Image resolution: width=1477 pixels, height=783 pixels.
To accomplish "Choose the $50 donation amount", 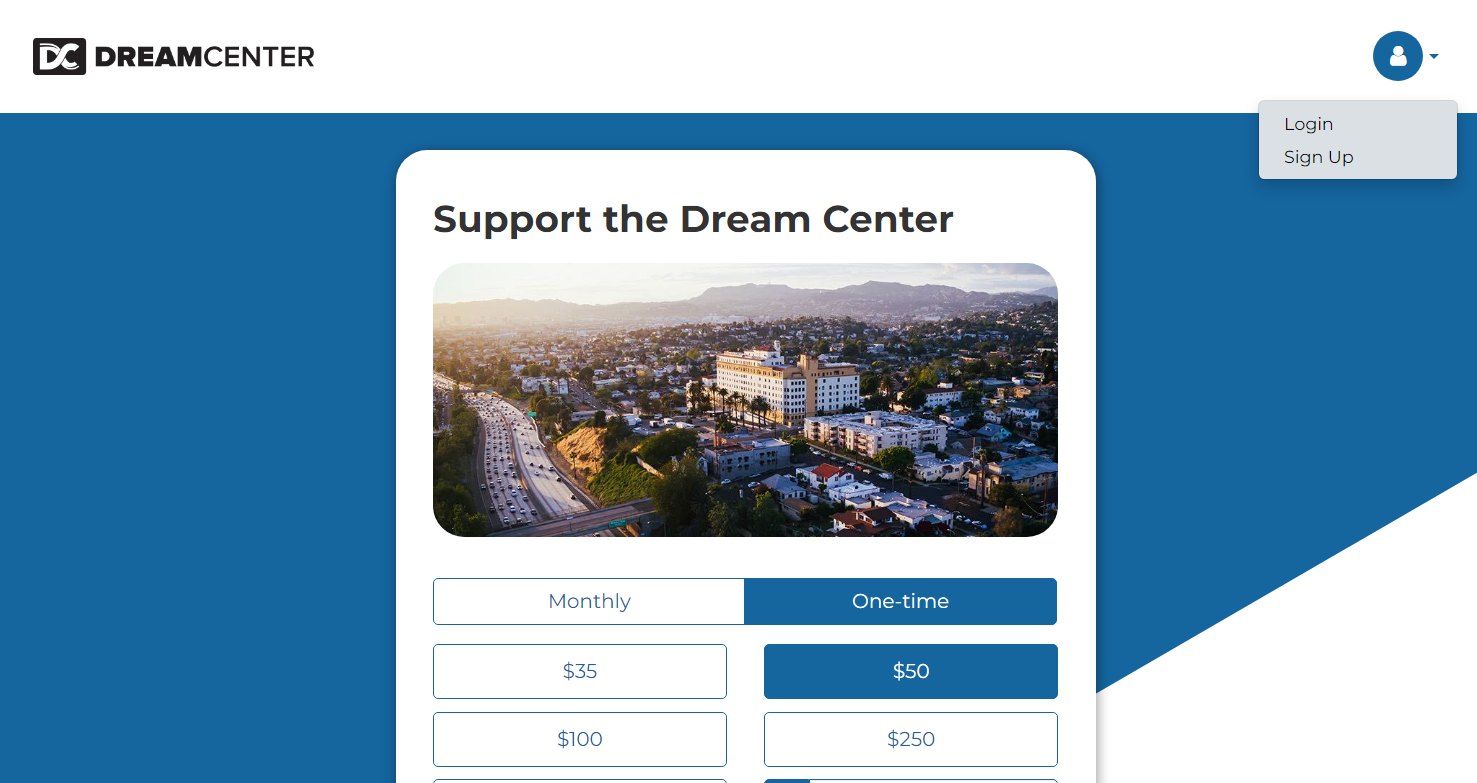I will click(x=910, y=671).
